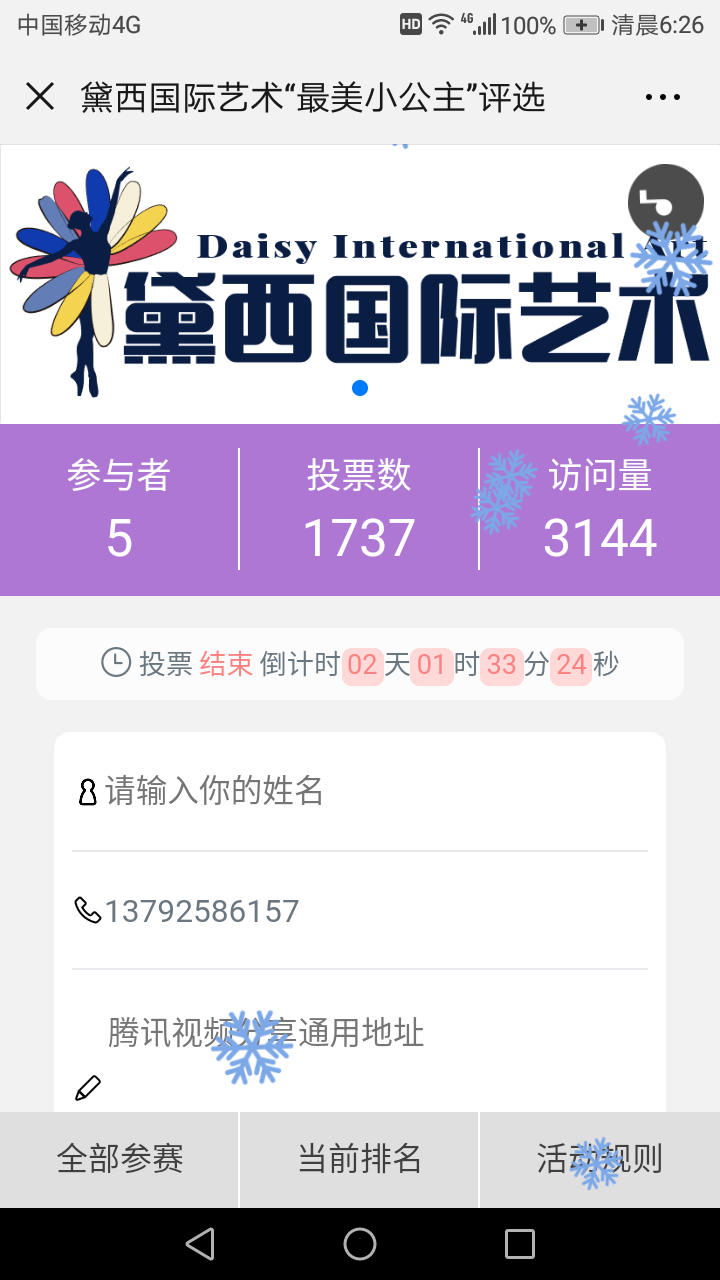View the 活动规则 rules tab
This screenshot has height=1280, width=720.
(x=600, y=1160)
